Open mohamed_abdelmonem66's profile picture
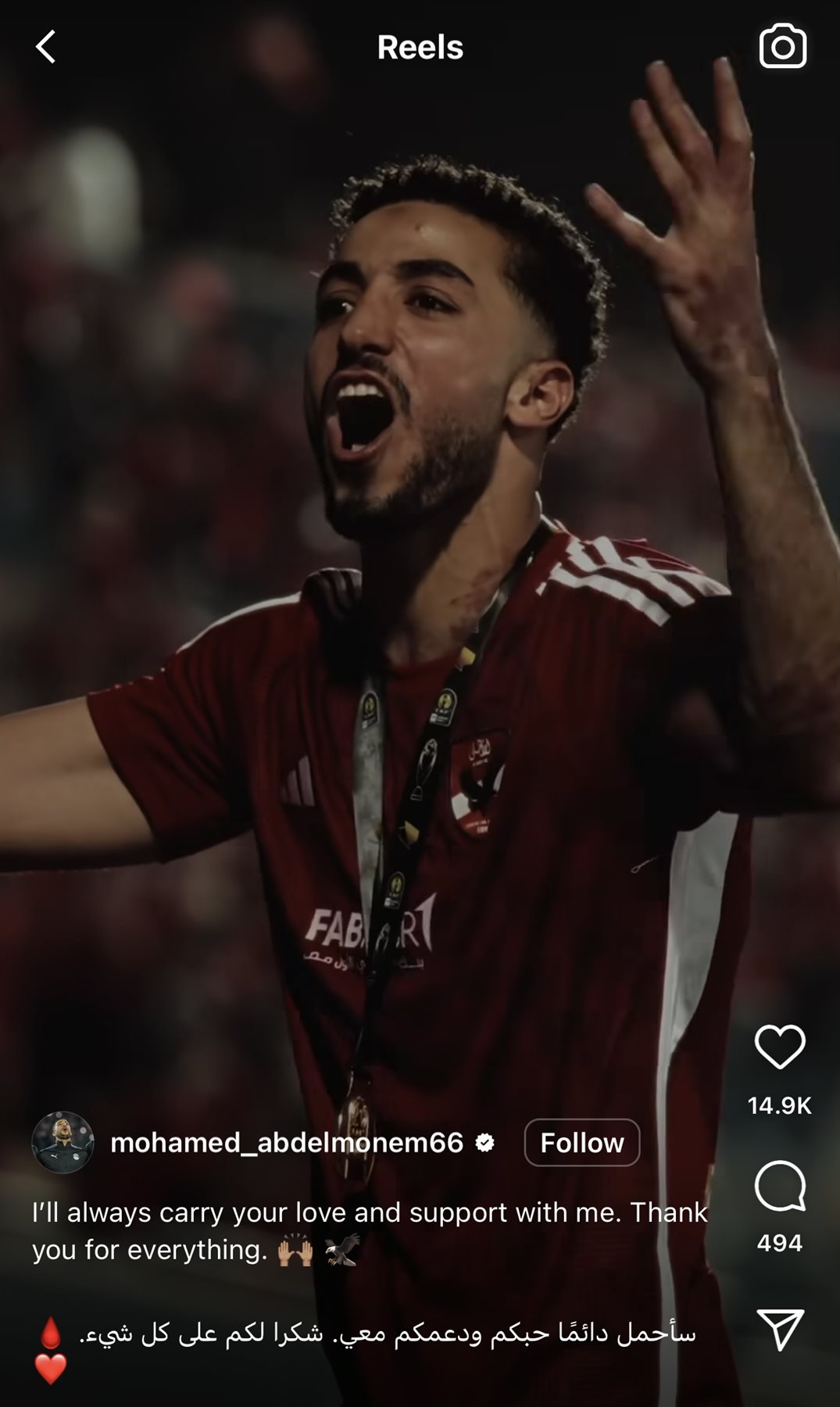The height and width of the screenshot is (1407, 840). coord(63,1143)
